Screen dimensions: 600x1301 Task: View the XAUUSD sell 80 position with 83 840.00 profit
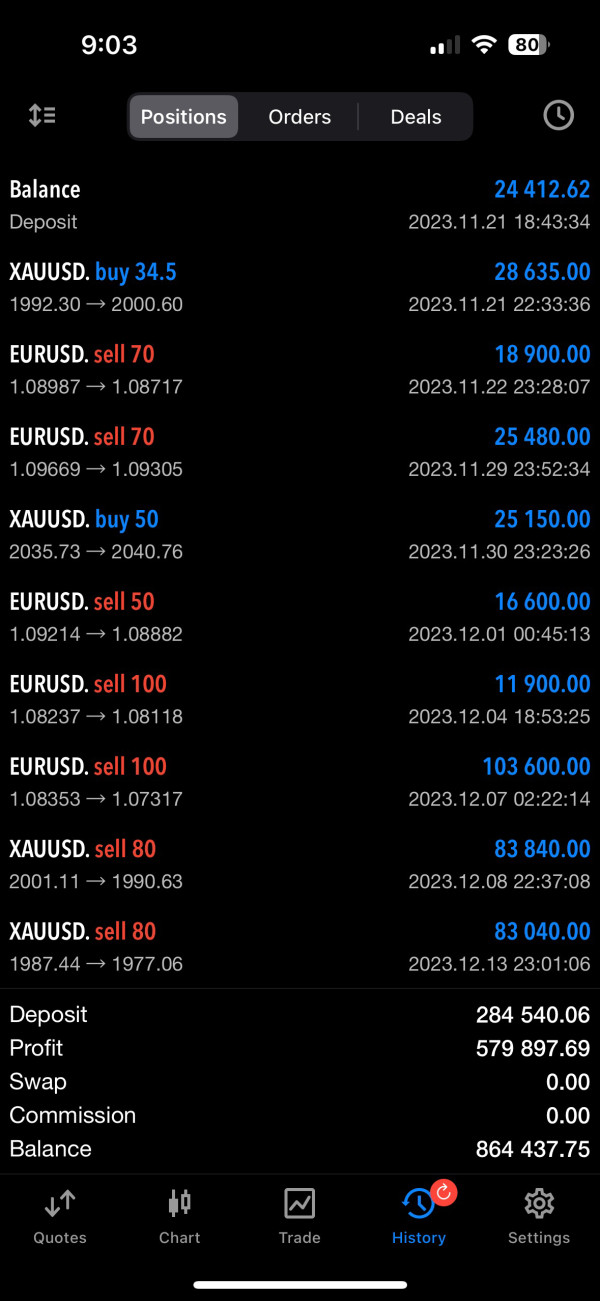coord(300,864)
